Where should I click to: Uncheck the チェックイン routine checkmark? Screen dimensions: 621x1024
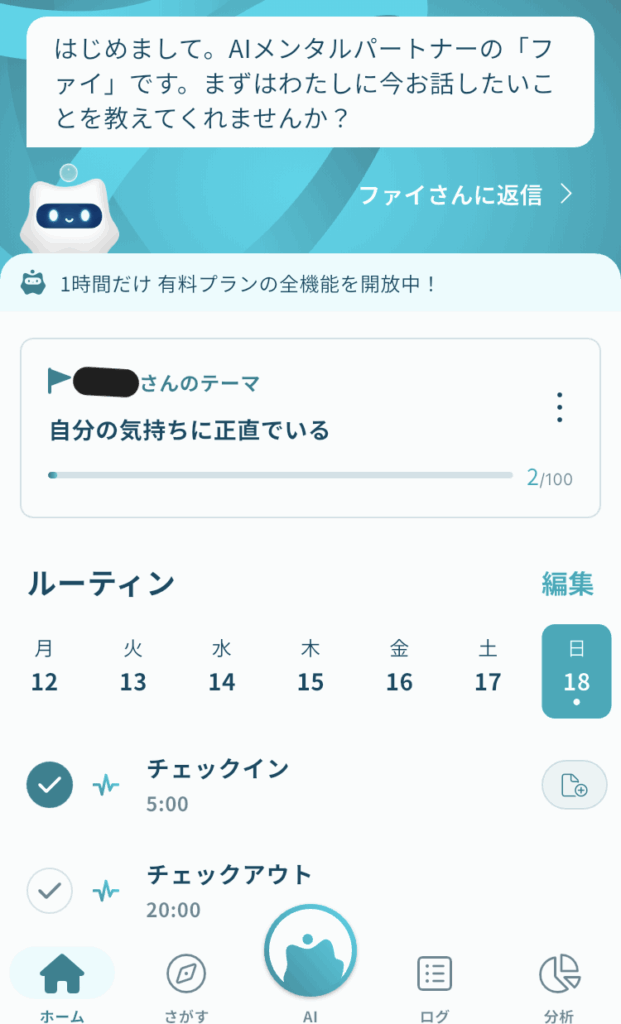click(50, 784)
